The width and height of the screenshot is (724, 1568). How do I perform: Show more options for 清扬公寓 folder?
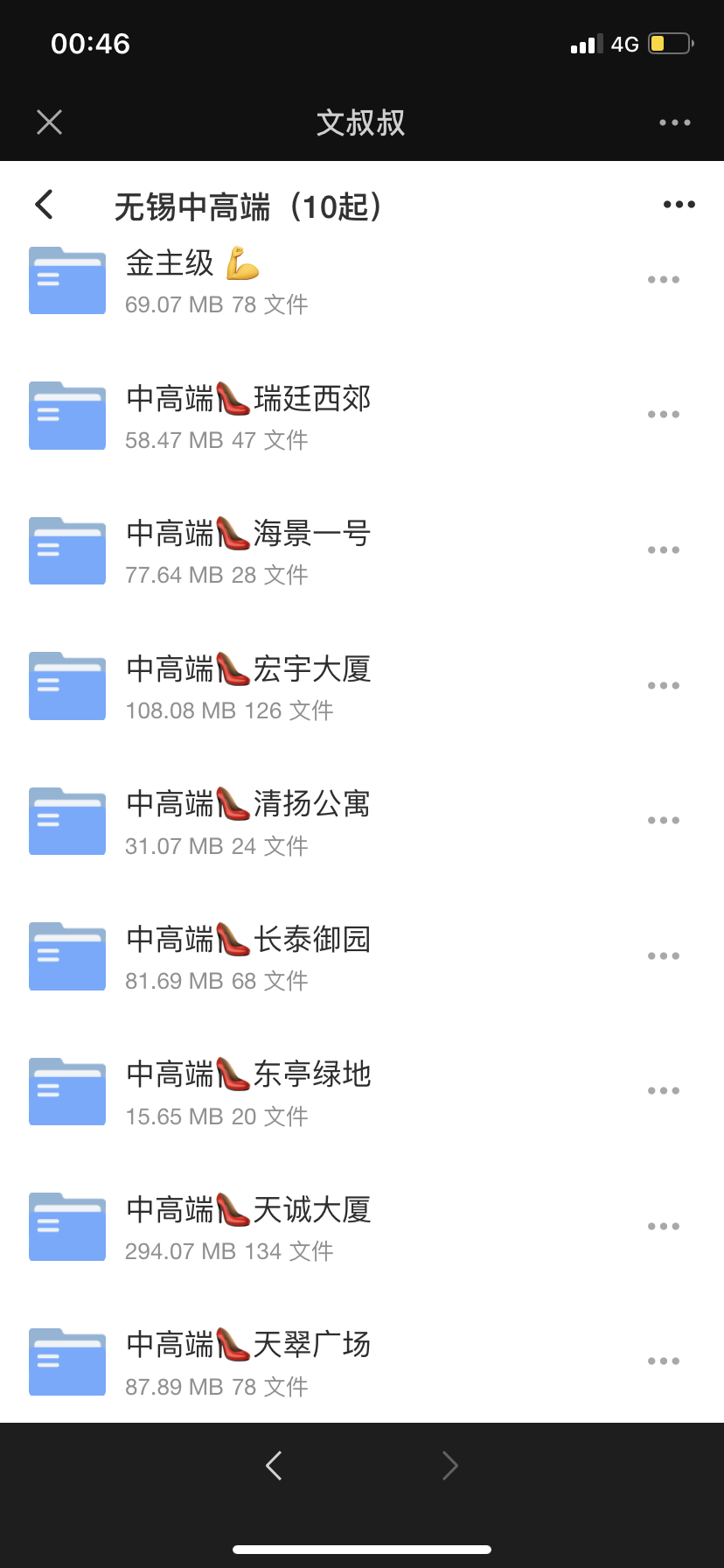pos(664,821)
